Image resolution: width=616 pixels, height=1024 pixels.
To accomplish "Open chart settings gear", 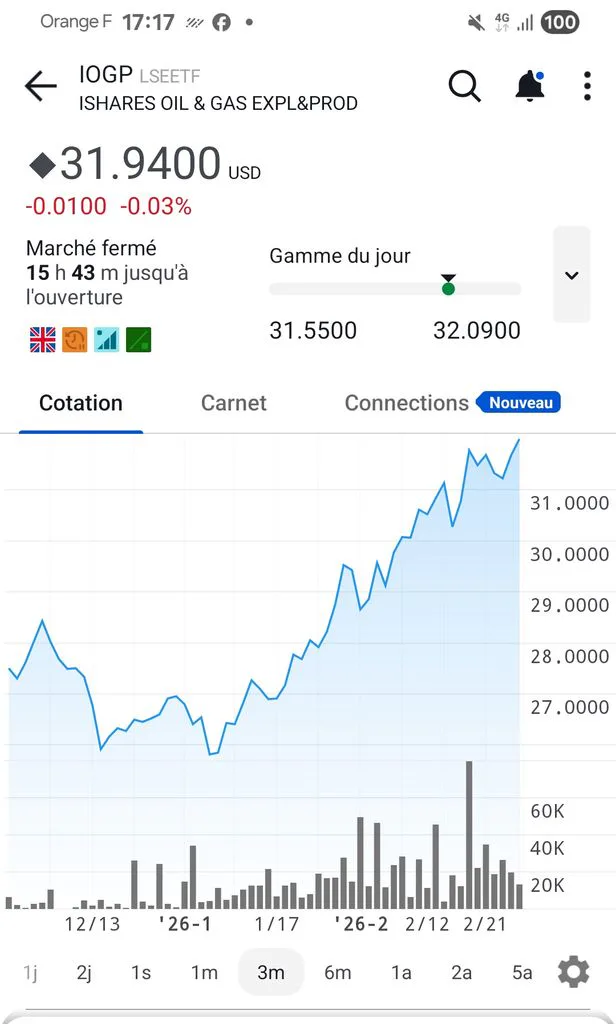I will coord(574,972).
